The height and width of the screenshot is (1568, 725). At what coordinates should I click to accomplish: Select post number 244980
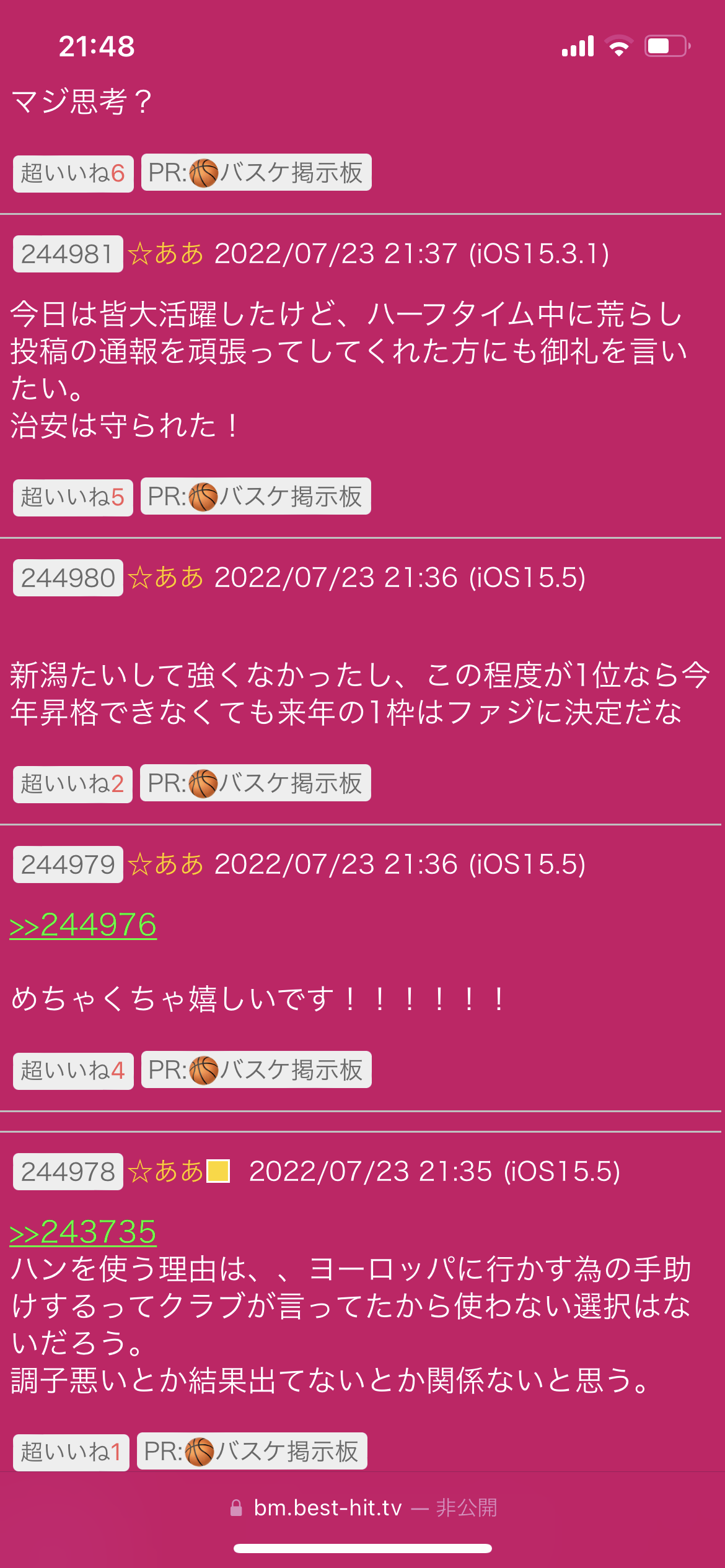68,578
